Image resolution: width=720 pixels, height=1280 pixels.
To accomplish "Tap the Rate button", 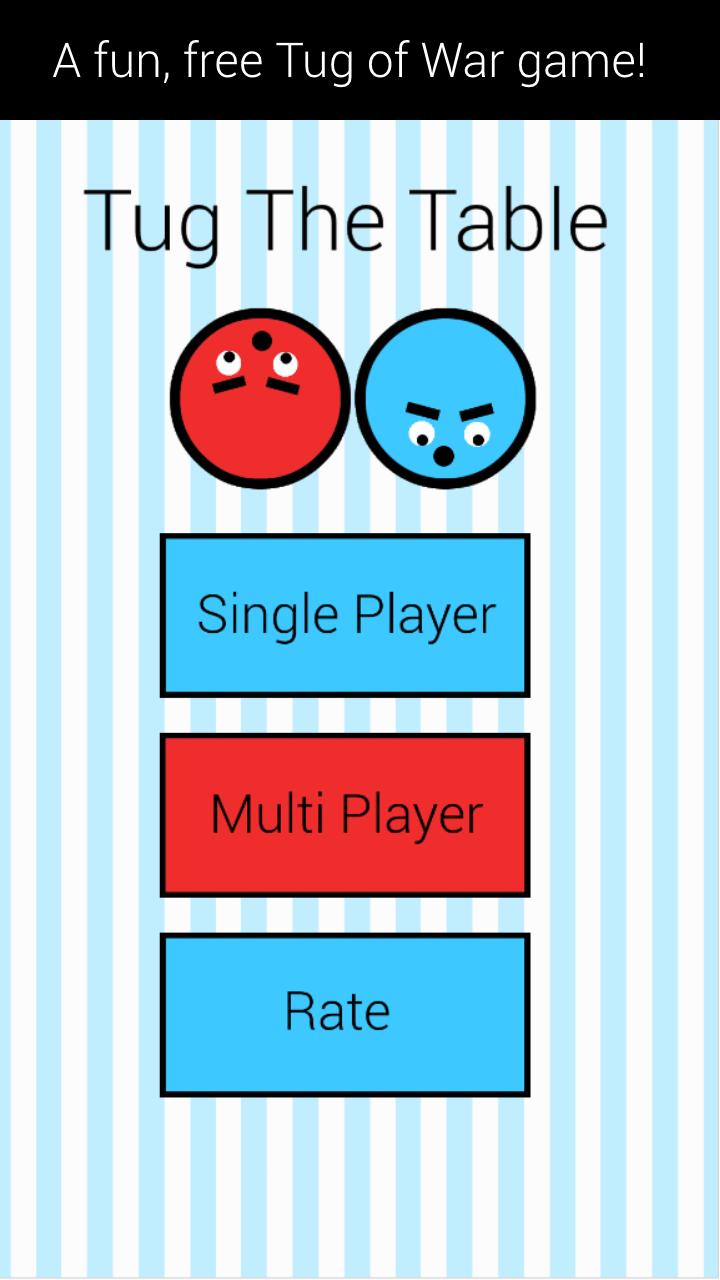I will [345, 1014].
